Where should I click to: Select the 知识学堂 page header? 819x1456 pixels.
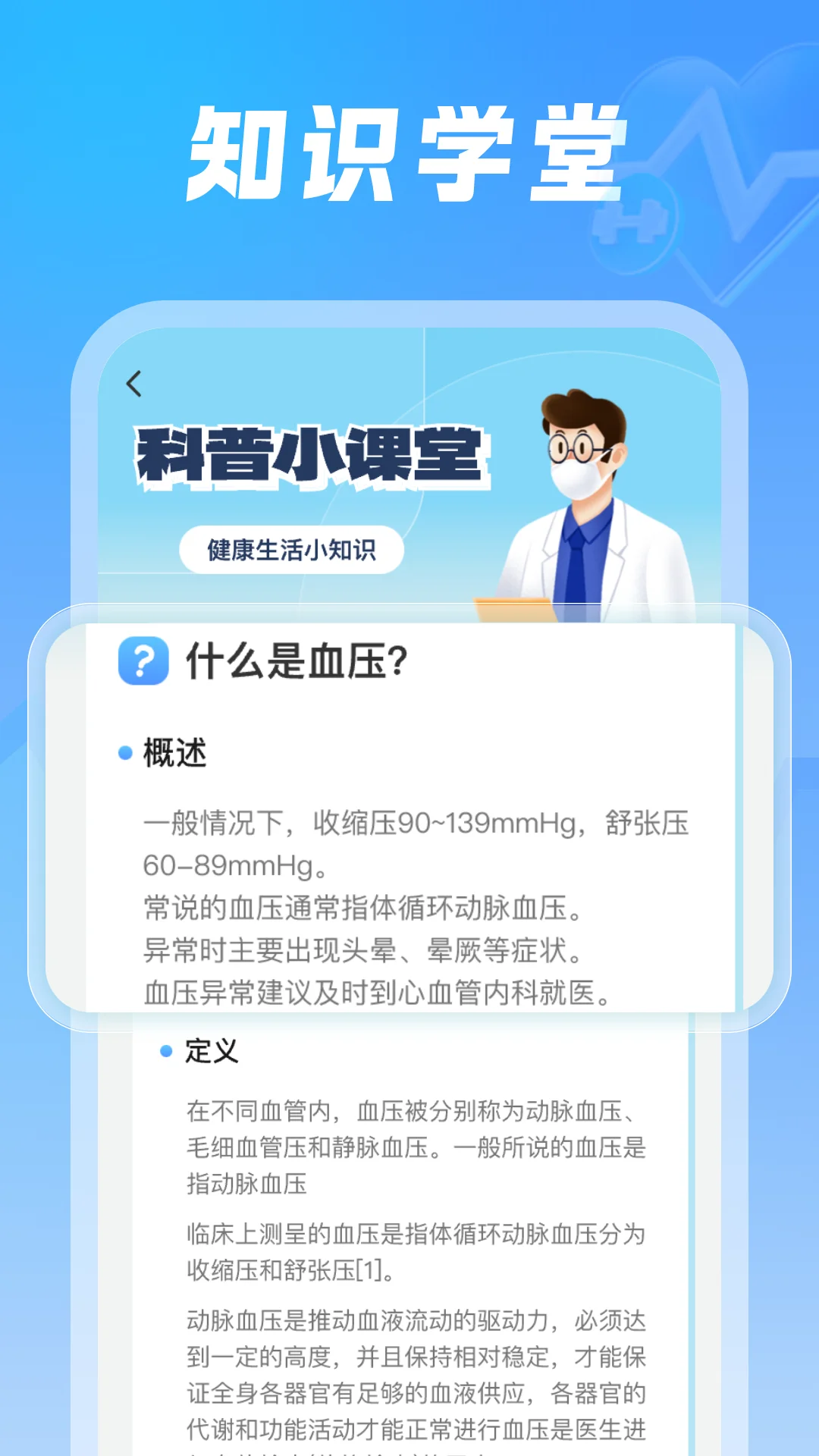(x=409, y=152)
